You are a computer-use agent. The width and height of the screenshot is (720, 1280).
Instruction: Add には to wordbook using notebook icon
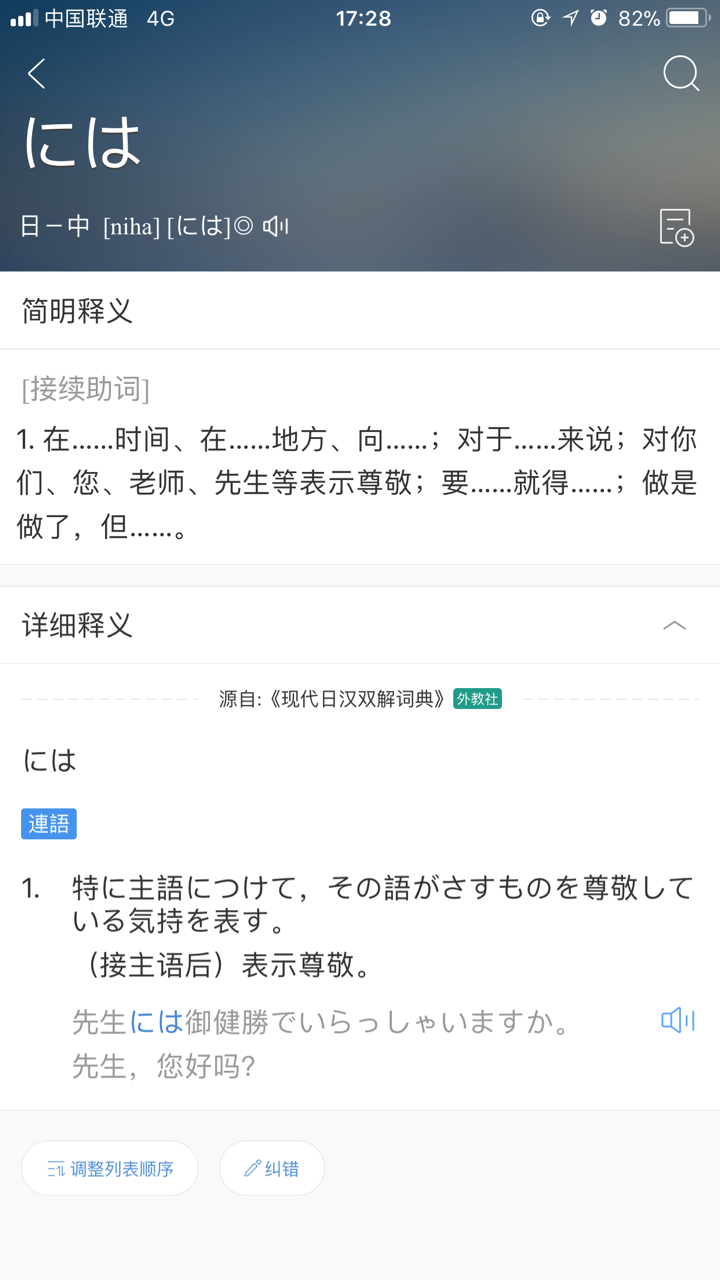(676, 229)
